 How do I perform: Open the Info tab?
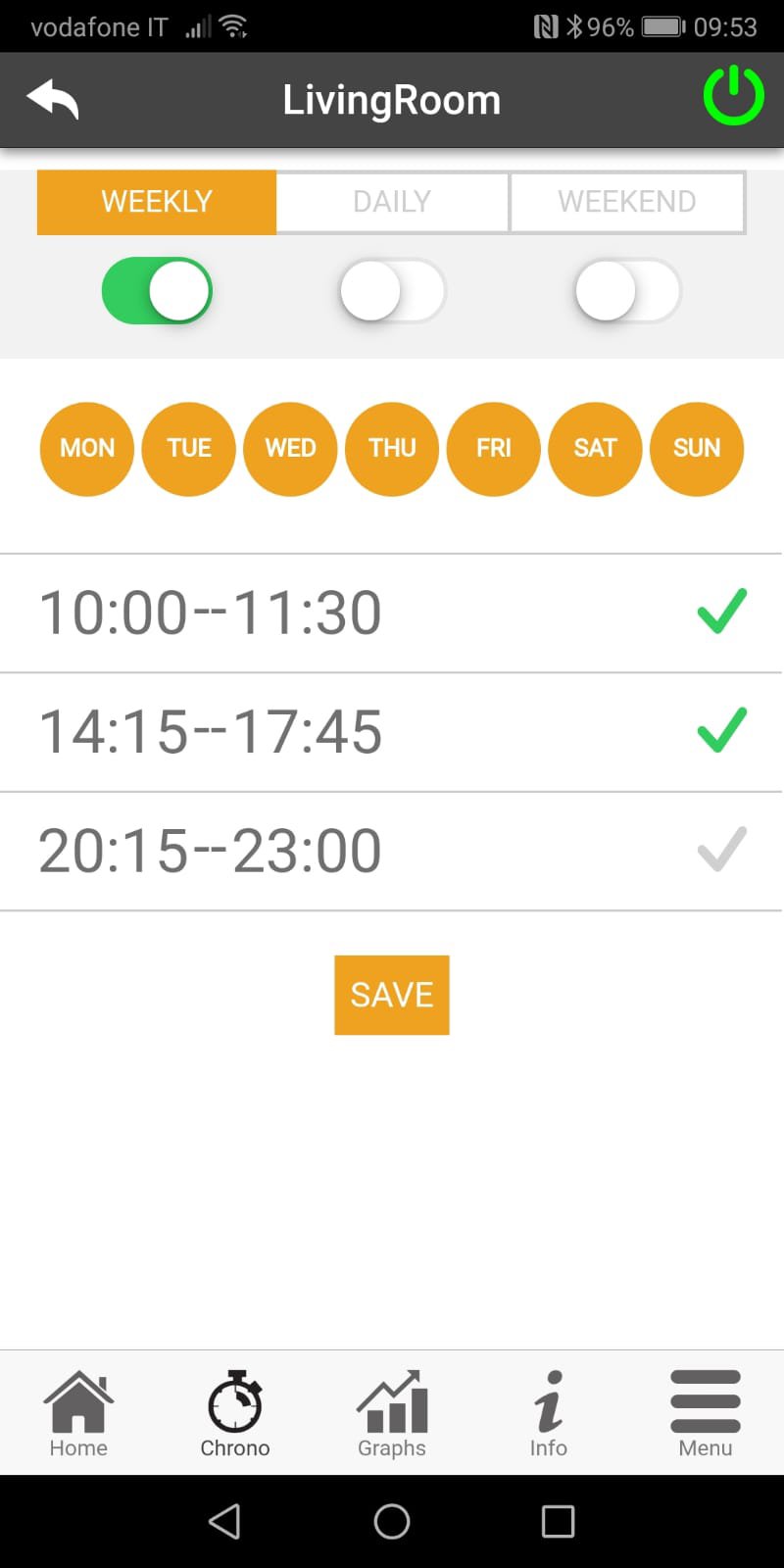pyautogui.click(x=549, y=1413)
